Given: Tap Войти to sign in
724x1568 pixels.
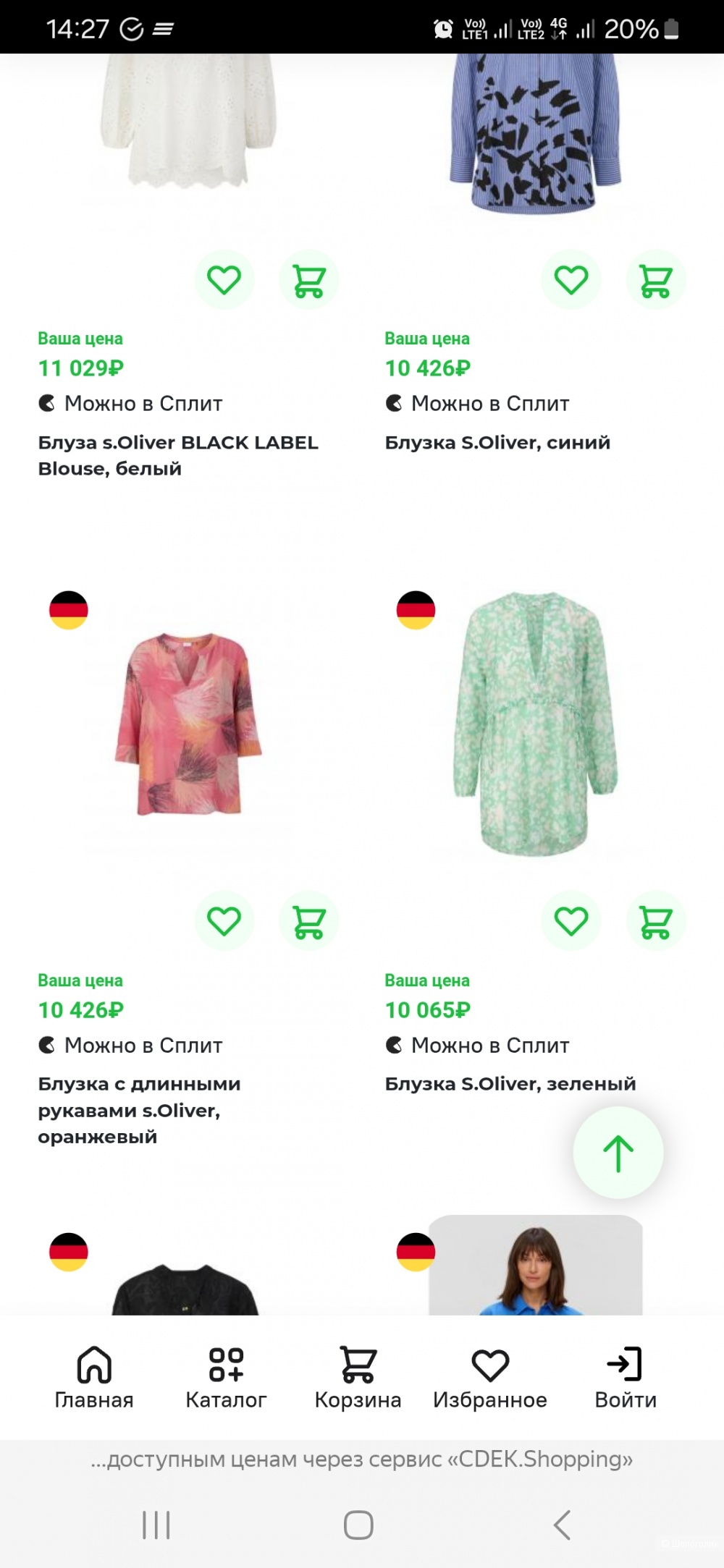Looking at the screenshot, I should pyautogui.click(x=625, y=1378).
